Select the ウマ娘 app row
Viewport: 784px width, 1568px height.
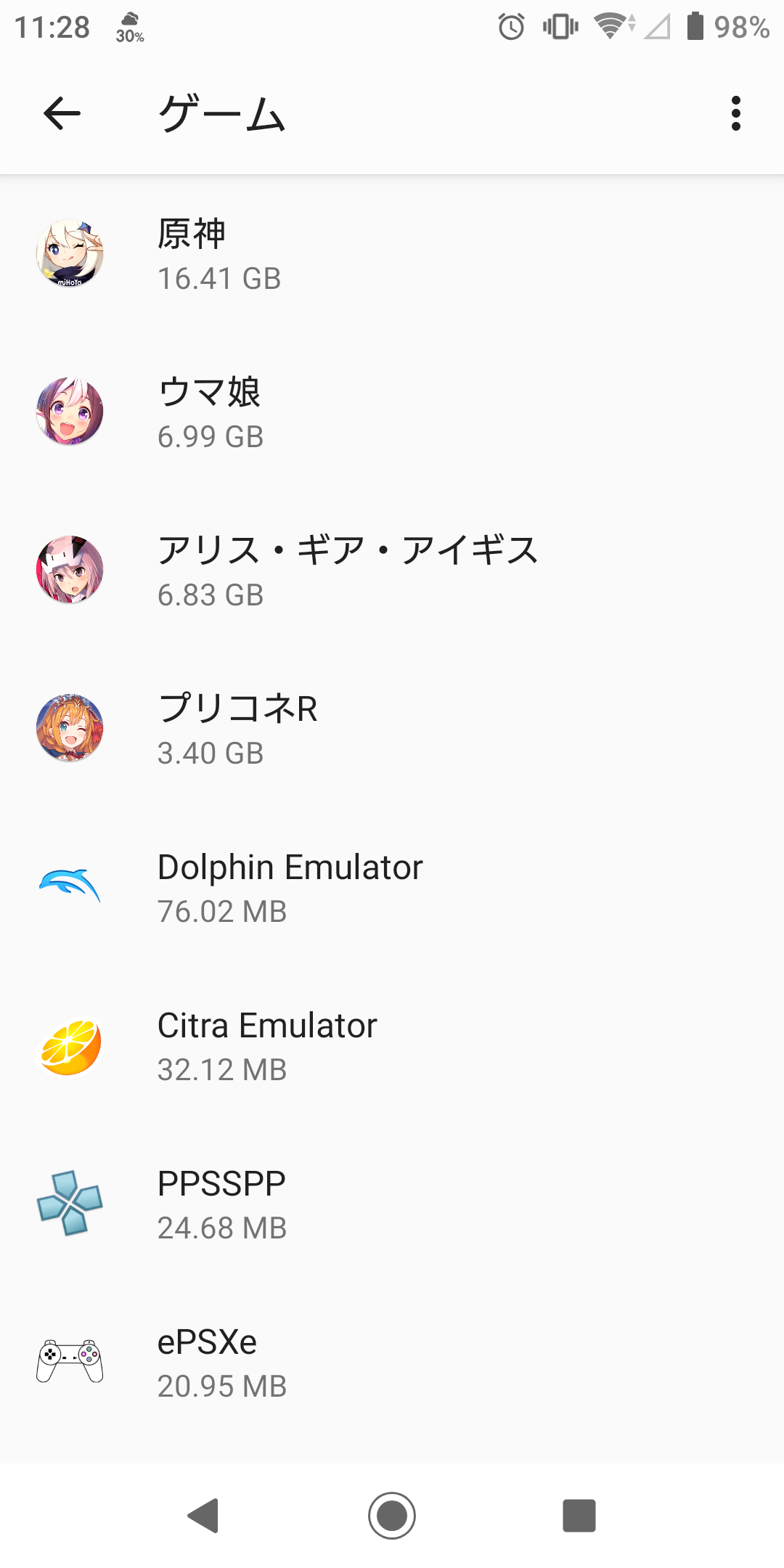[392, 412]
